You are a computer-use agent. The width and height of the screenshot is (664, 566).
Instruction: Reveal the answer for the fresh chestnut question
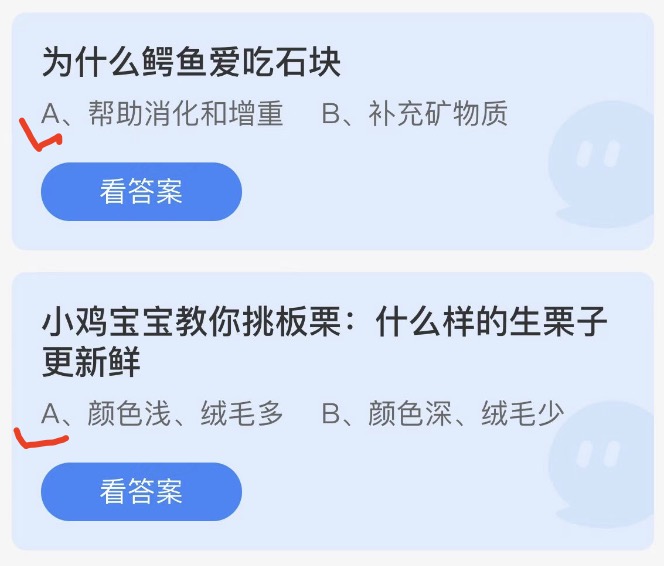point(141,491)
